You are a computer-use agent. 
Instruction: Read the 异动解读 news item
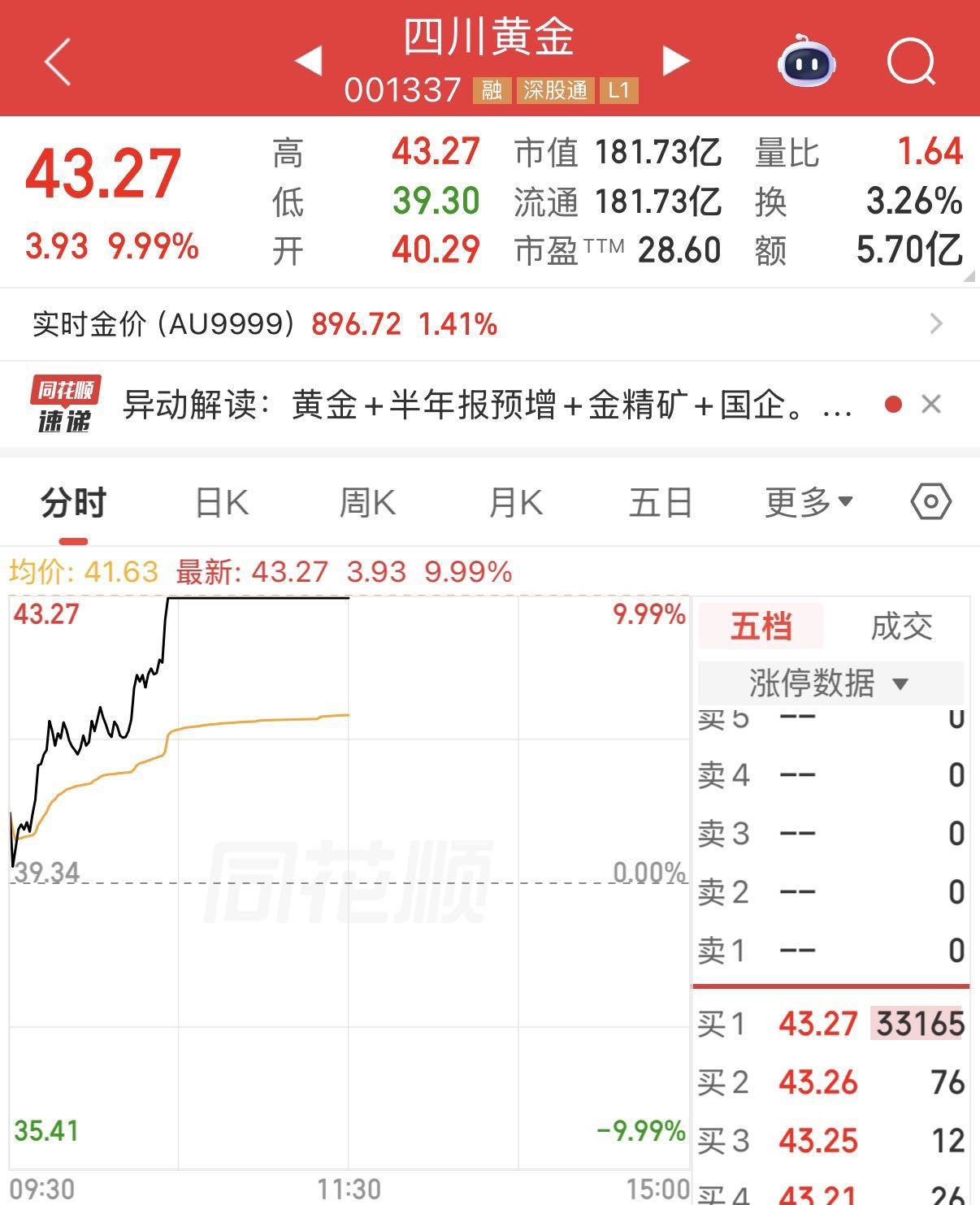(487, 405)
